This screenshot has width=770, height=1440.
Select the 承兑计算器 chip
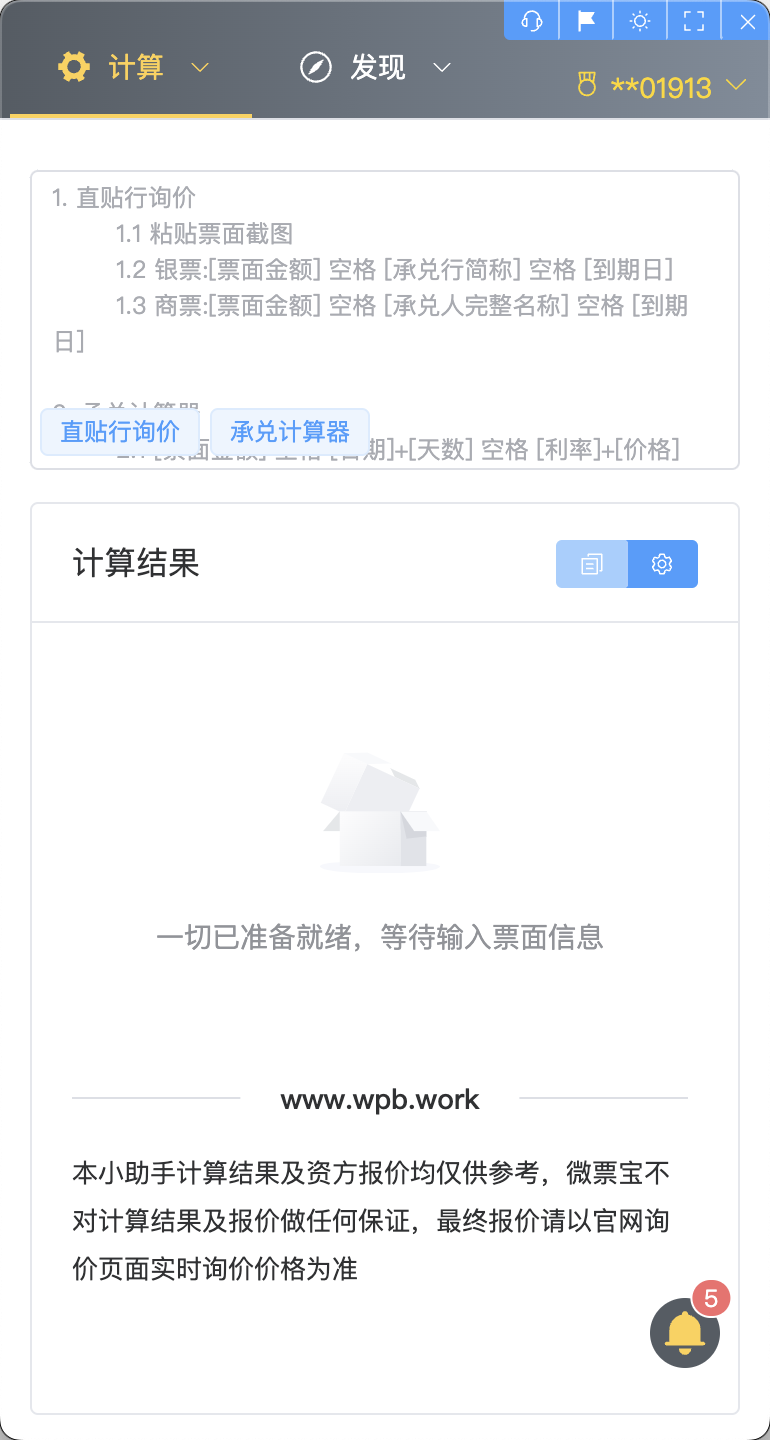[290, 432]
